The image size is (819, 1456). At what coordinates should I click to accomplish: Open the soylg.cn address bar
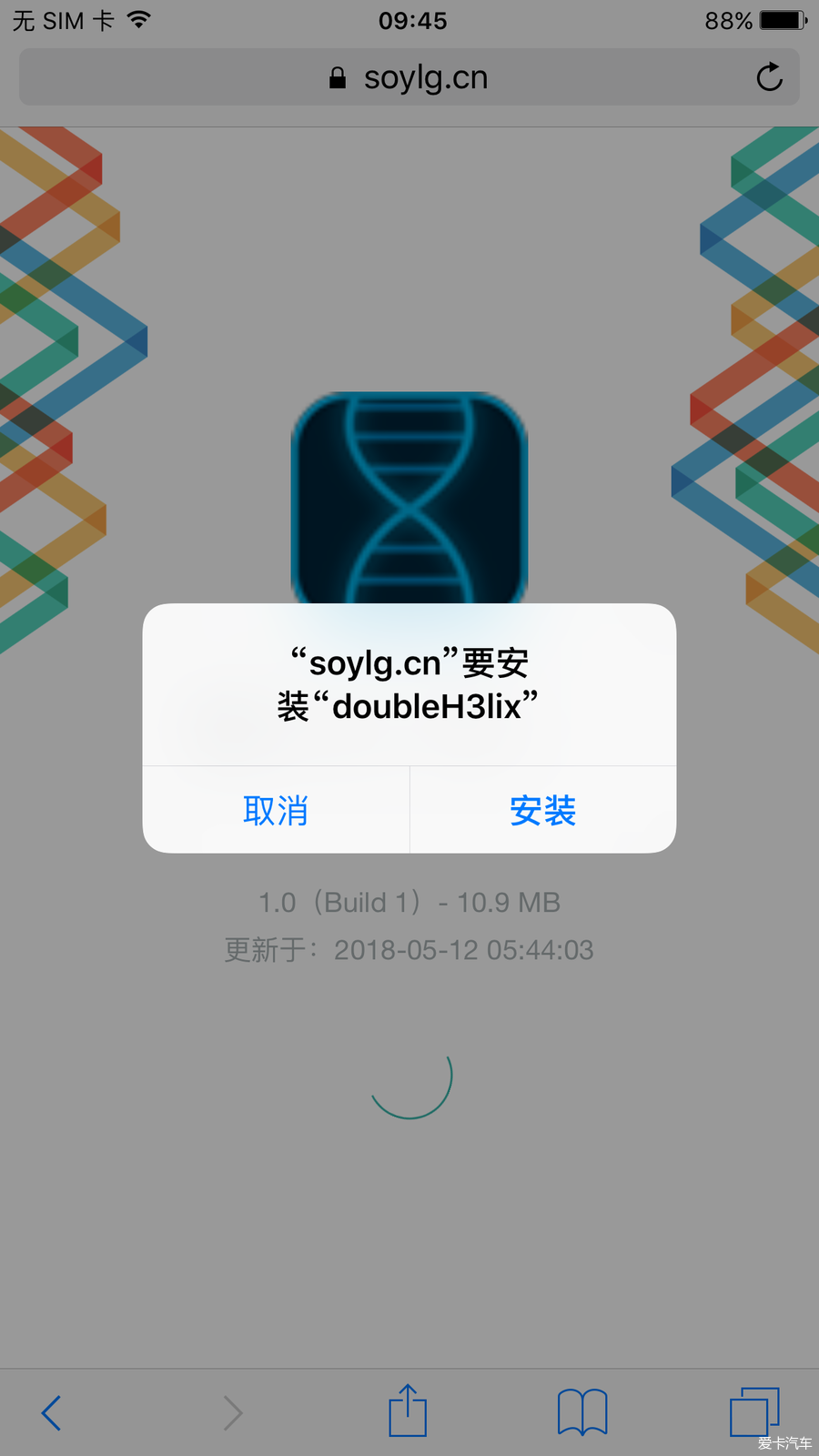(409, 77)
